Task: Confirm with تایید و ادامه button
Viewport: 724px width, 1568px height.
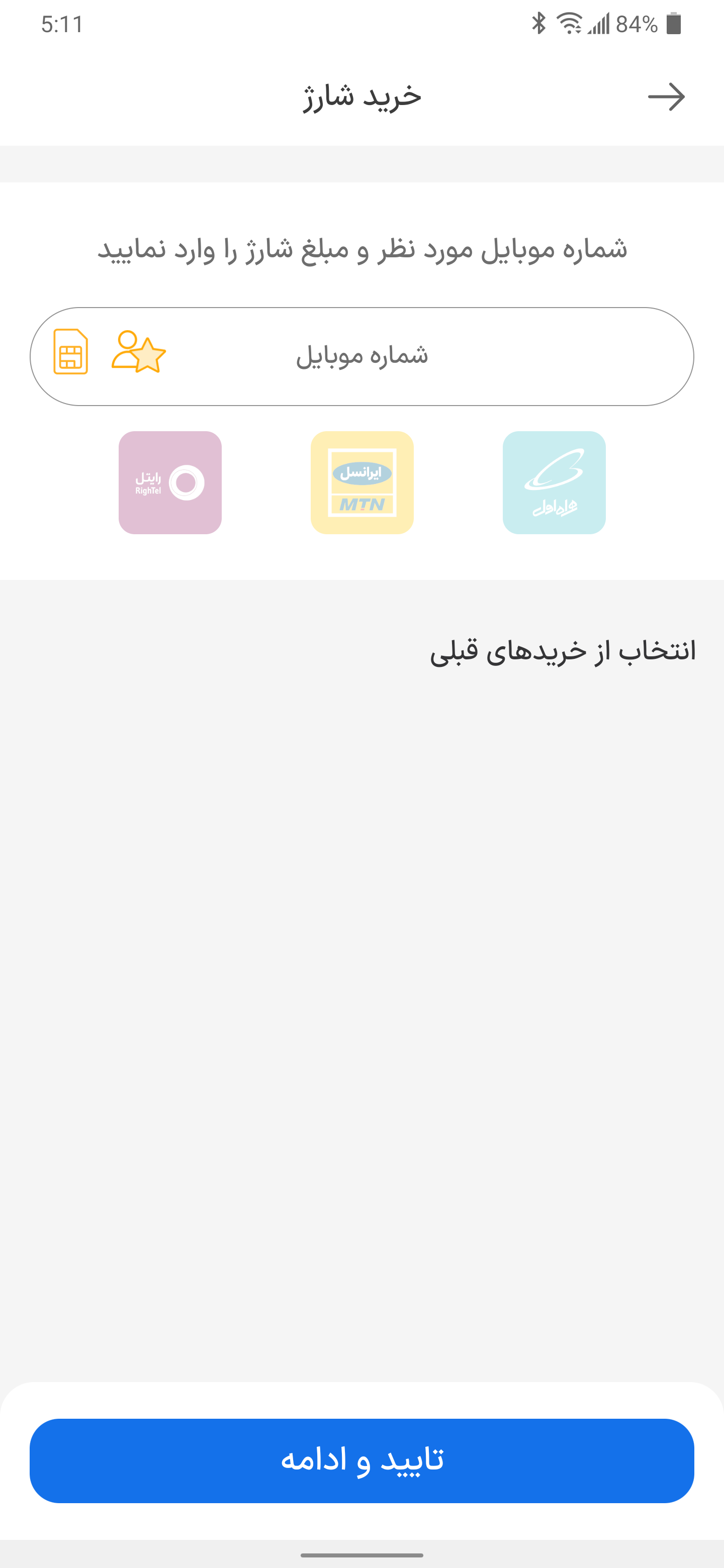Action: coord(361,1460)
